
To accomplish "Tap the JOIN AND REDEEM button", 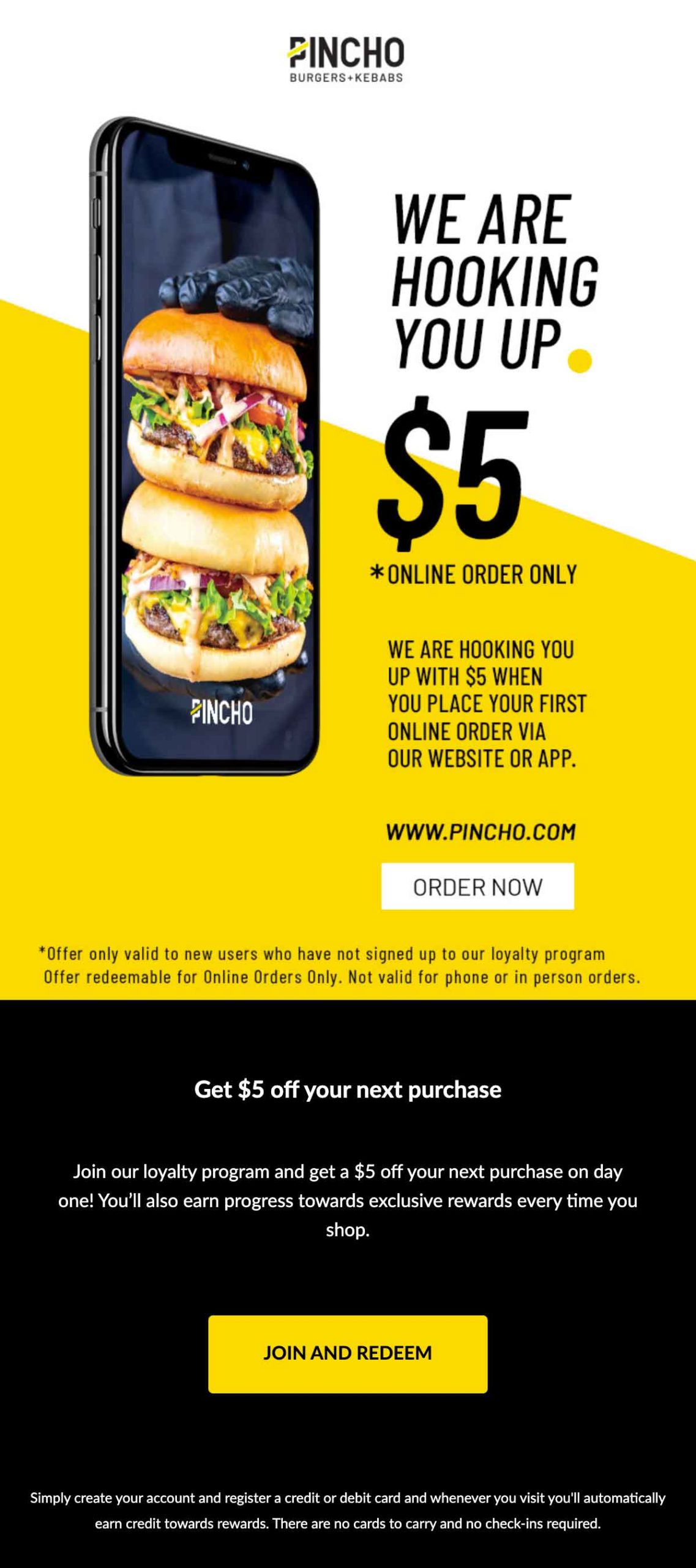I will [x=348, y=1353].
